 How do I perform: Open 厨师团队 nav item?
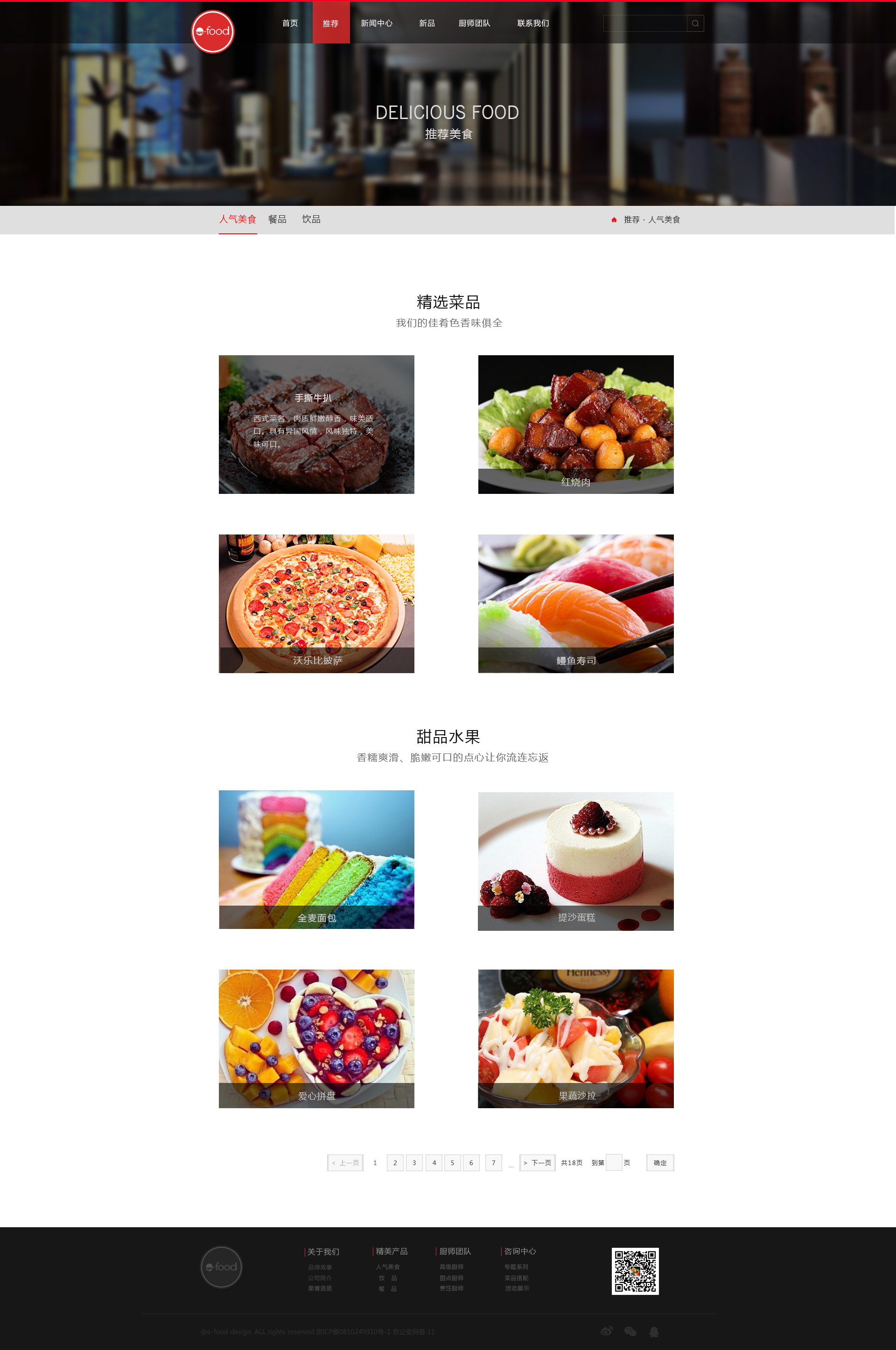pyautogui.click(x=474, y=23)
